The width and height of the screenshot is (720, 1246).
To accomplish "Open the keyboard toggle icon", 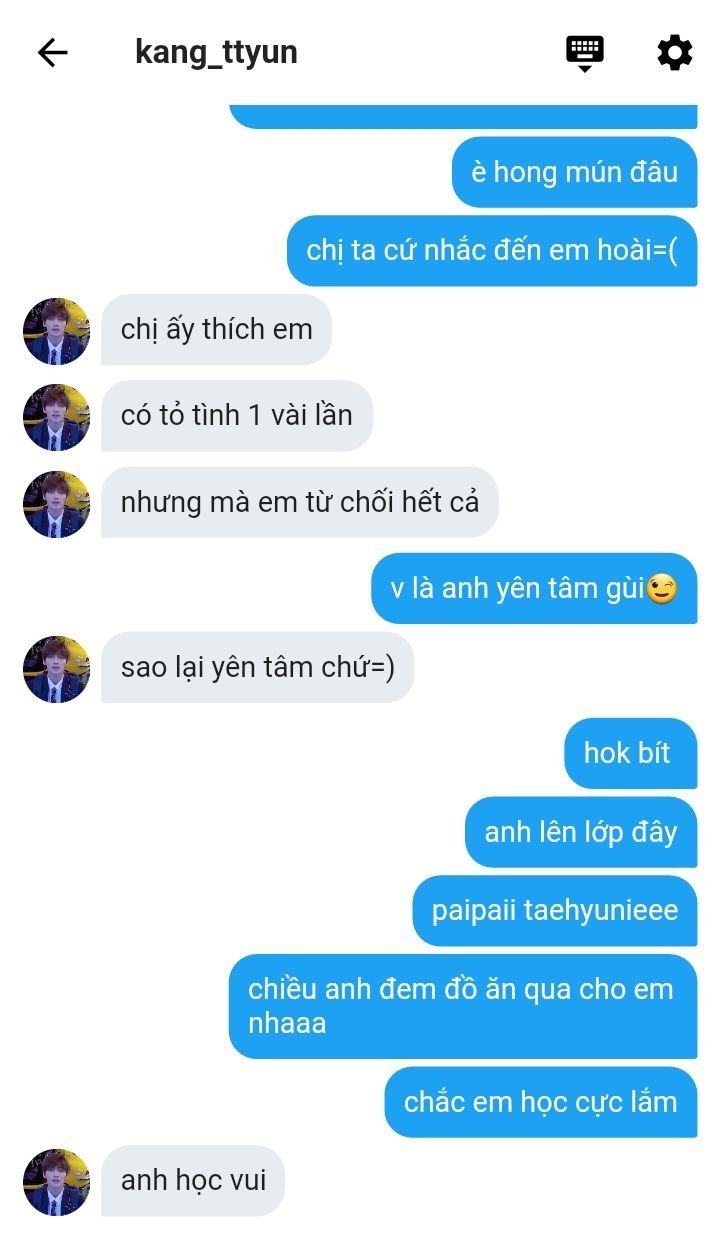I will pos(585,52).
